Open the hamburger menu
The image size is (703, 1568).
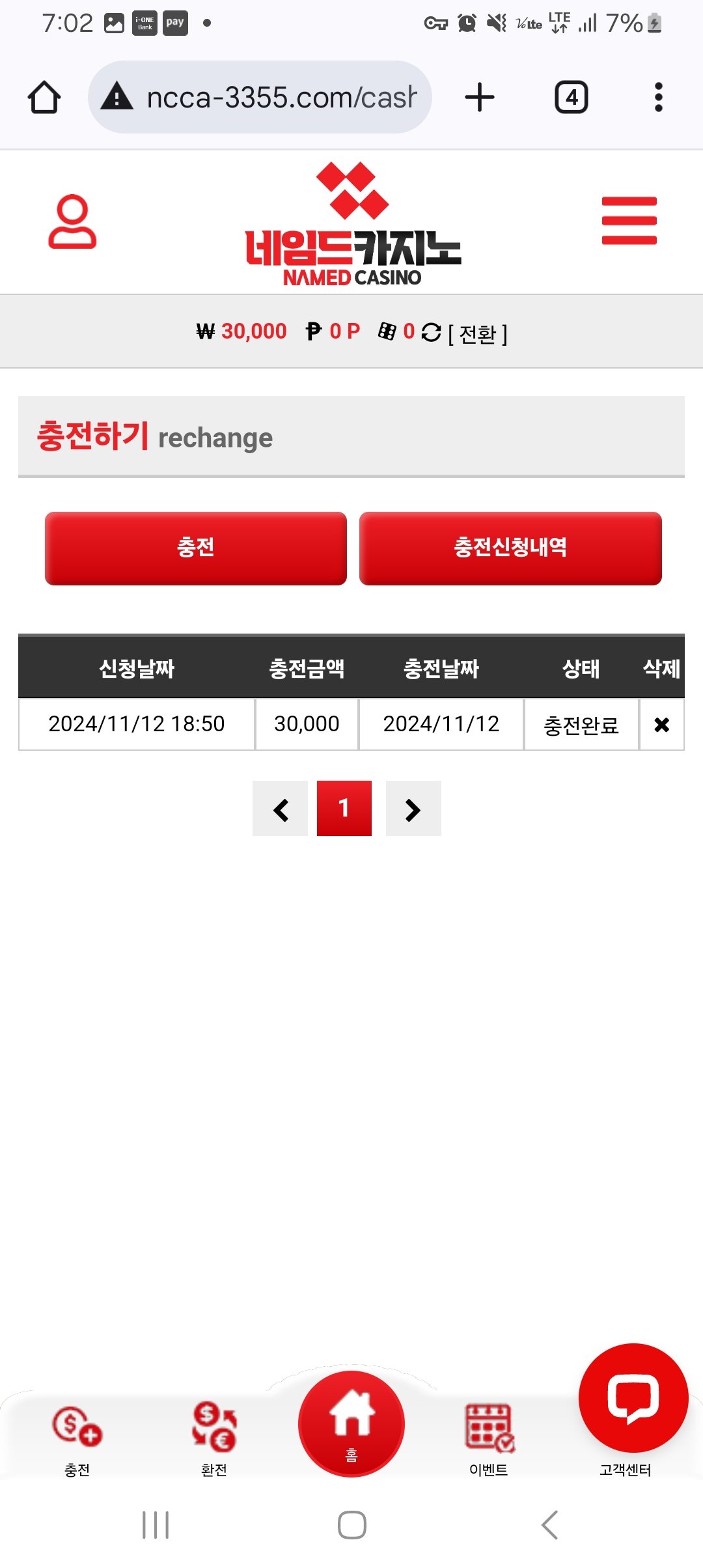click(629, 221)
